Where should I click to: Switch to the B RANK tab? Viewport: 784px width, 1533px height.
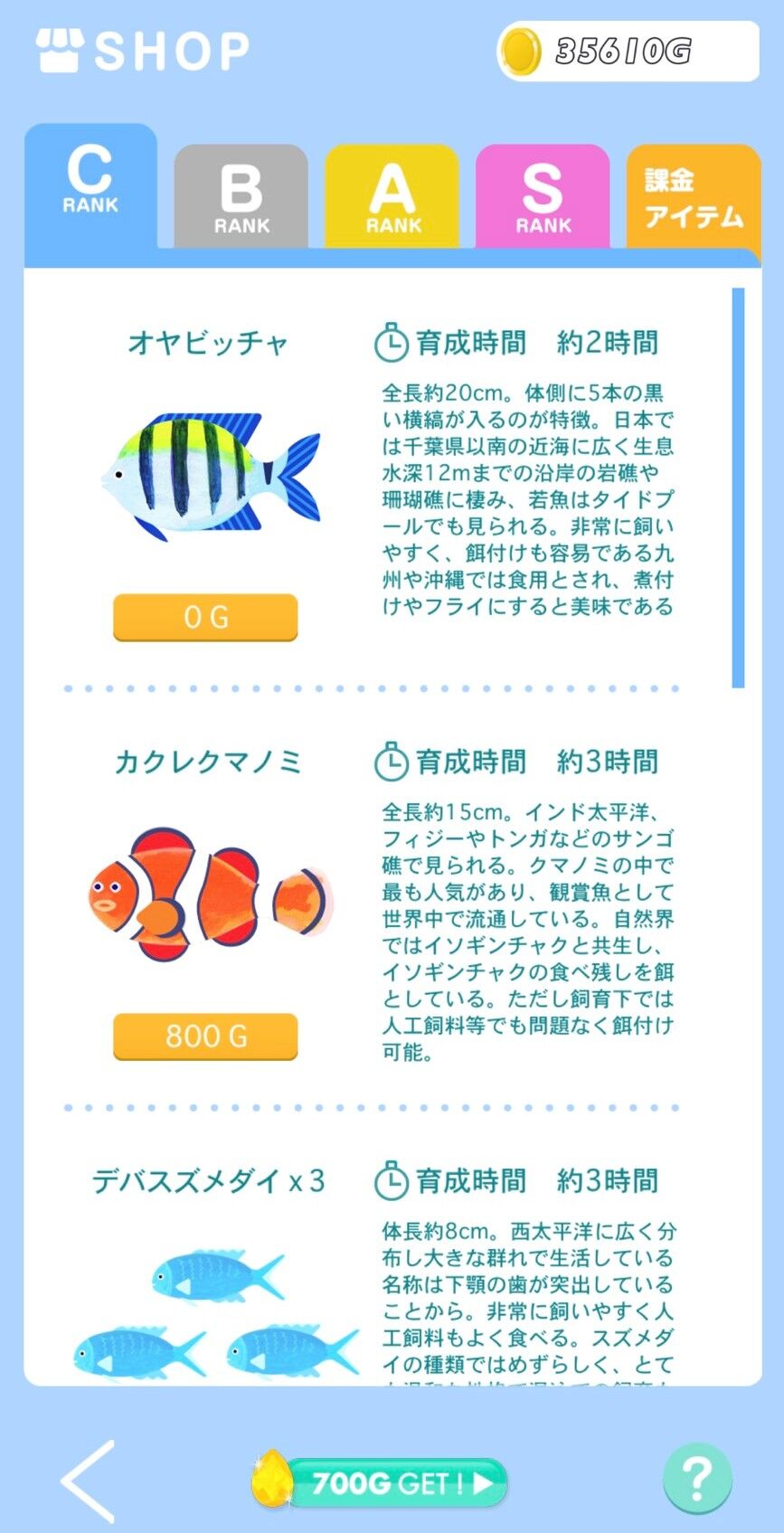[240, 194]
